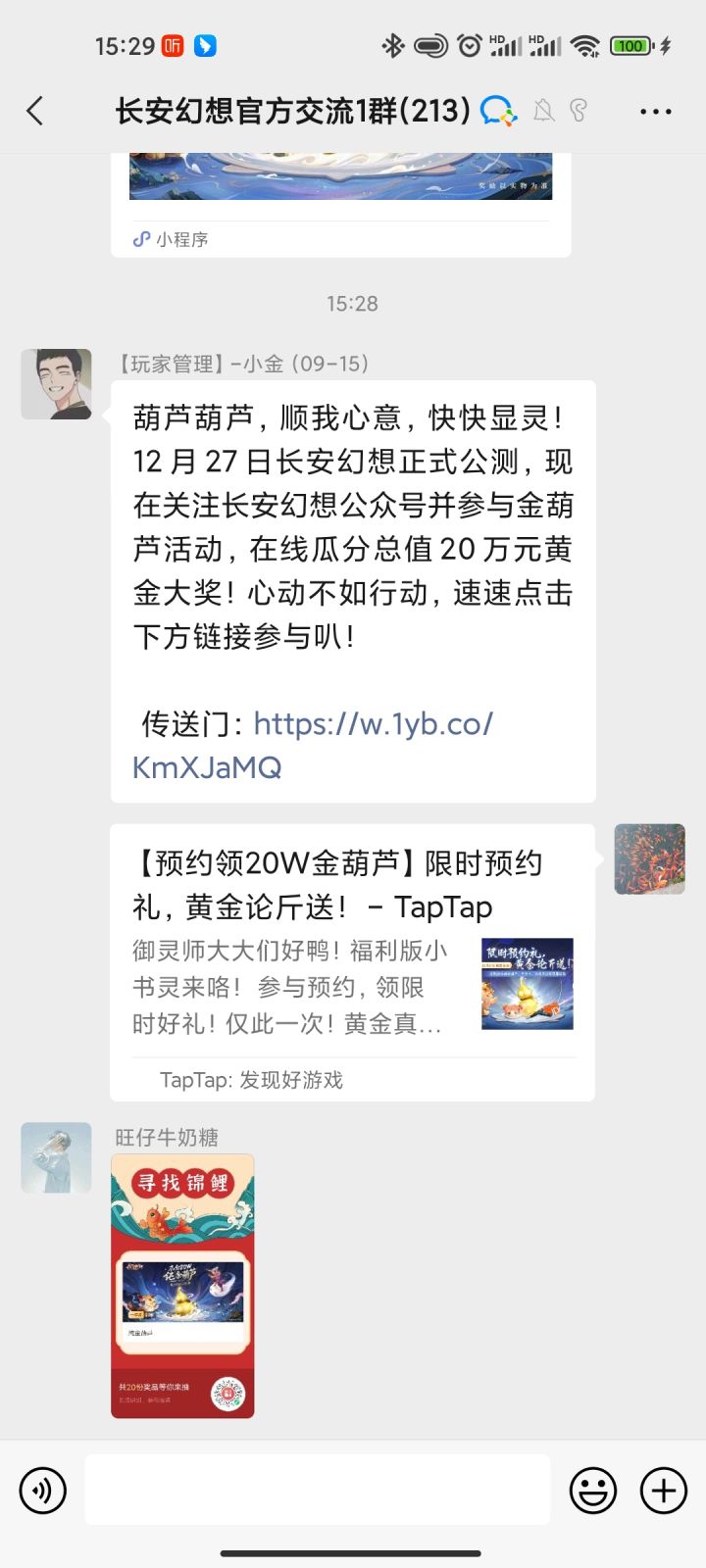The image size is (706, 1568).
Task: Open 旺仔牛奶糖's profile avatar
Action: 56,1158
